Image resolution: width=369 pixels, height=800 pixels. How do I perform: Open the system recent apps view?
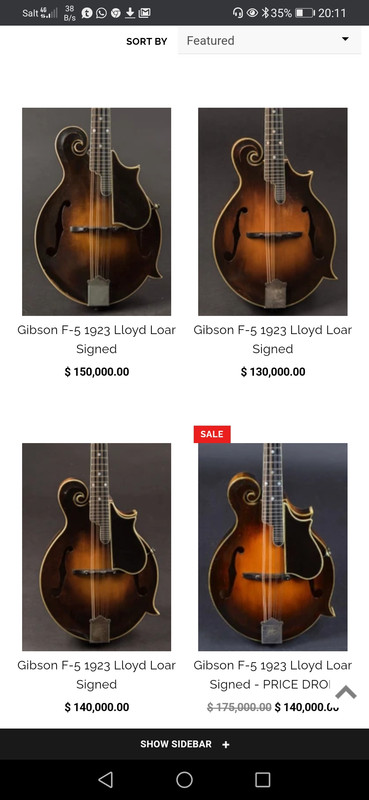[262, 779]
